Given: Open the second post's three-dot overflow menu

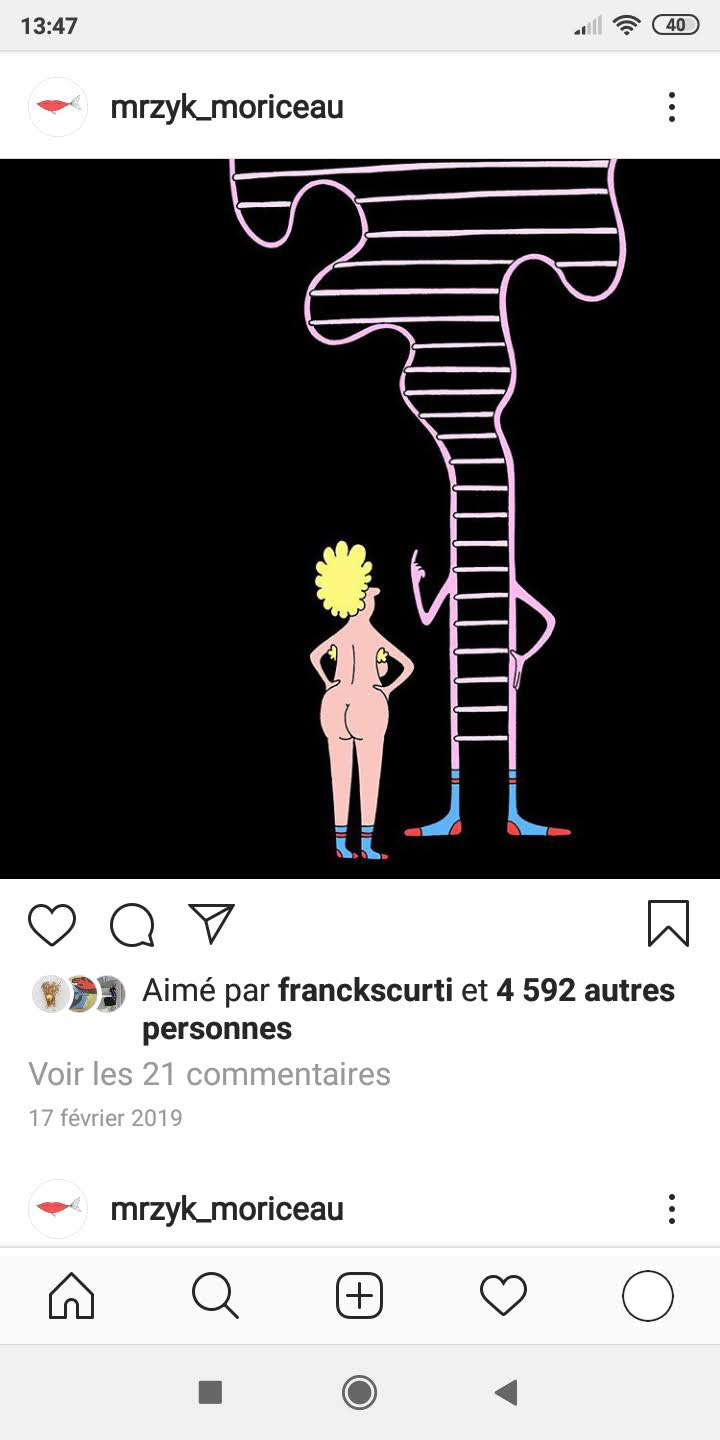Looking at the screenshot, I should click(671, 1208).
